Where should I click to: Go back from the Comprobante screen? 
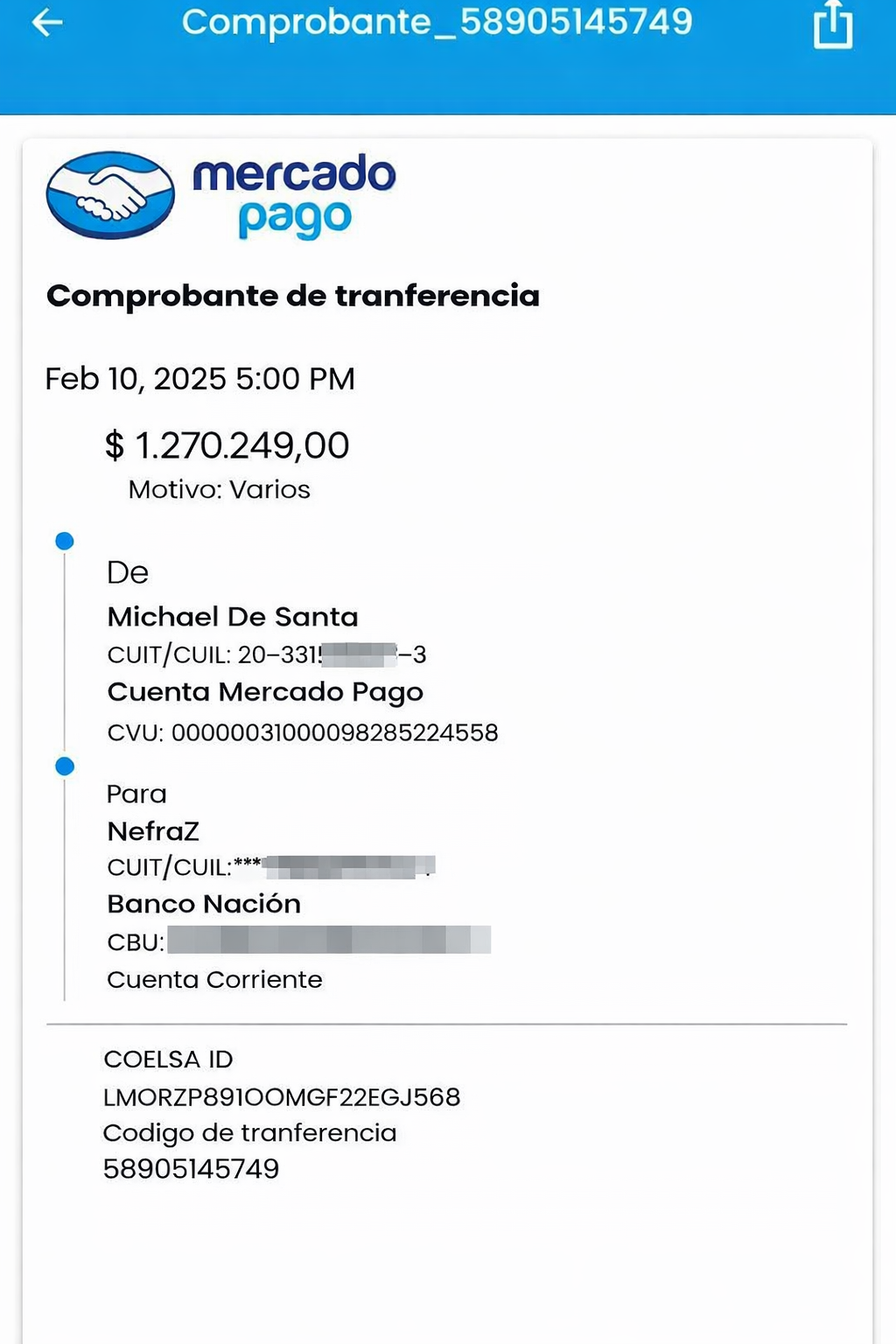click(x=47, y=24)
